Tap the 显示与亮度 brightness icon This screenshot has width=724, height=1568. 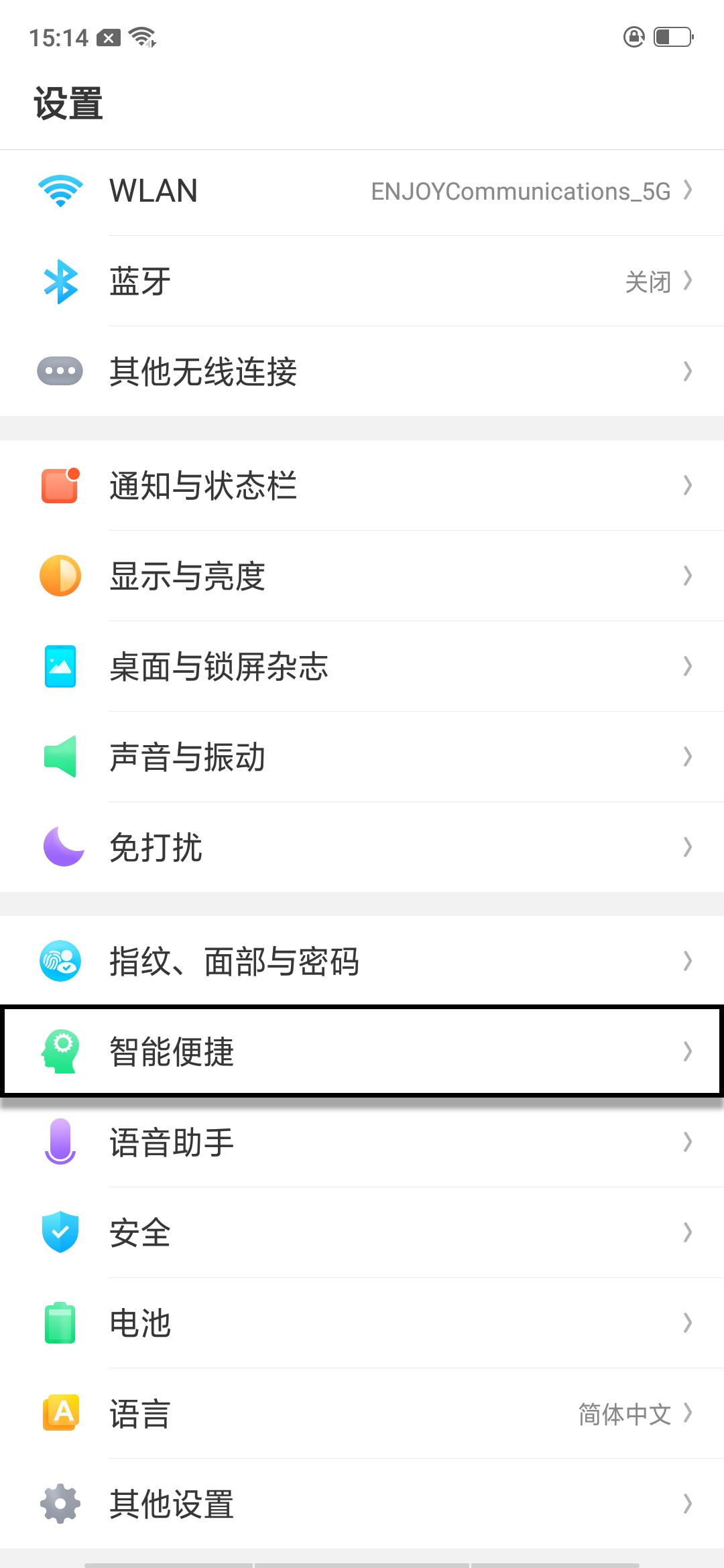pos(60,575)
